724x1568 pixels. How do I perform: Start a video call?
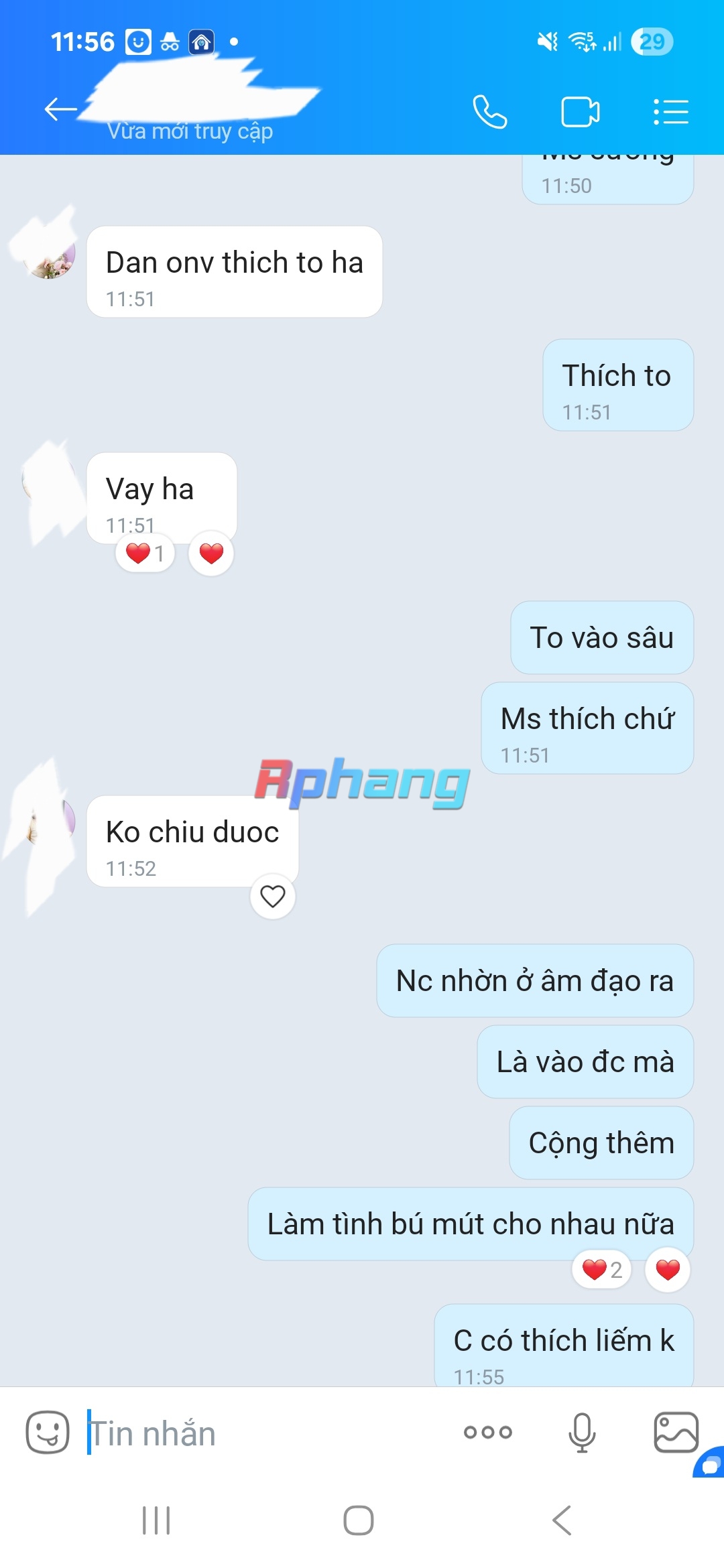coord(581,111)
